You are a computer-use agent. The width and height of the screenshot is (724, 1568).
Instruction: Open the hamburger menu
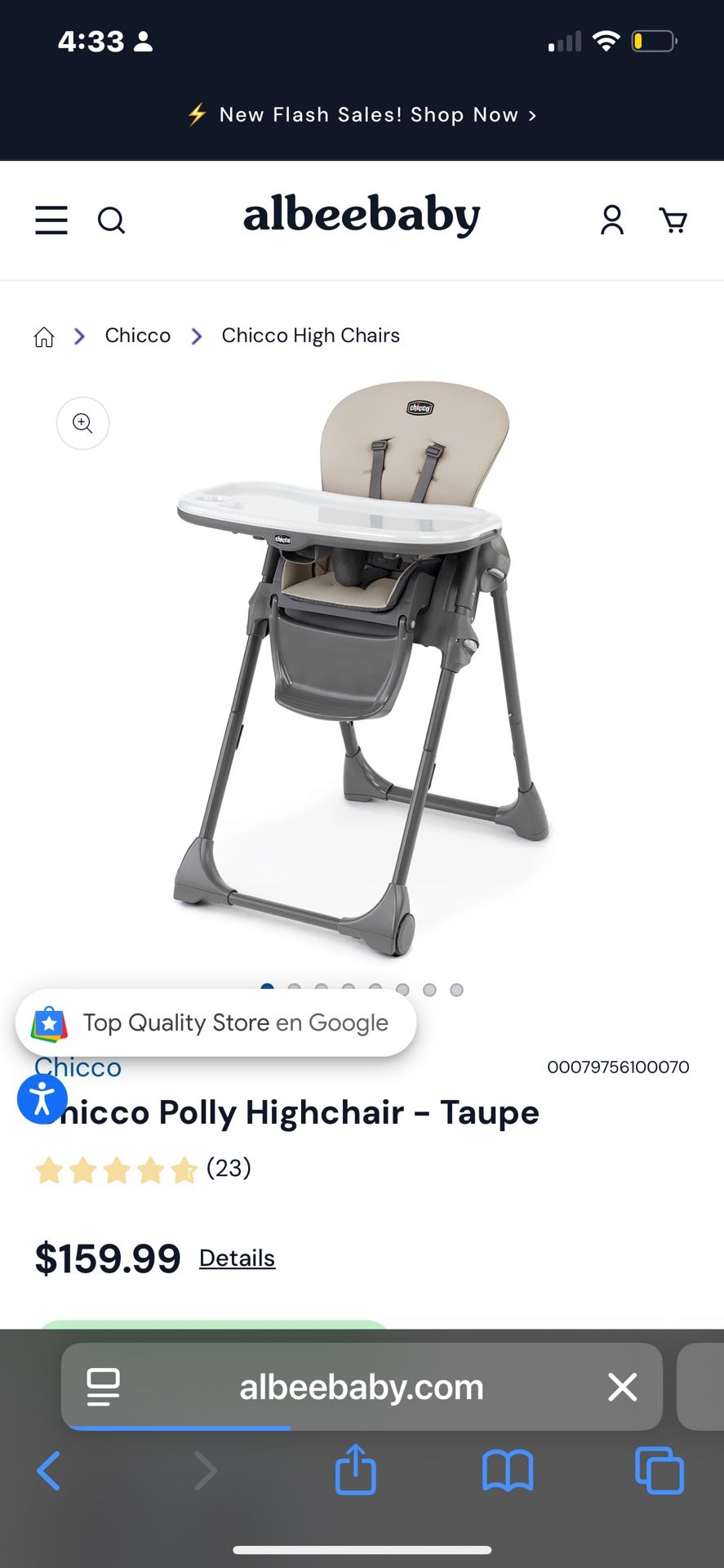coord(51,220)
